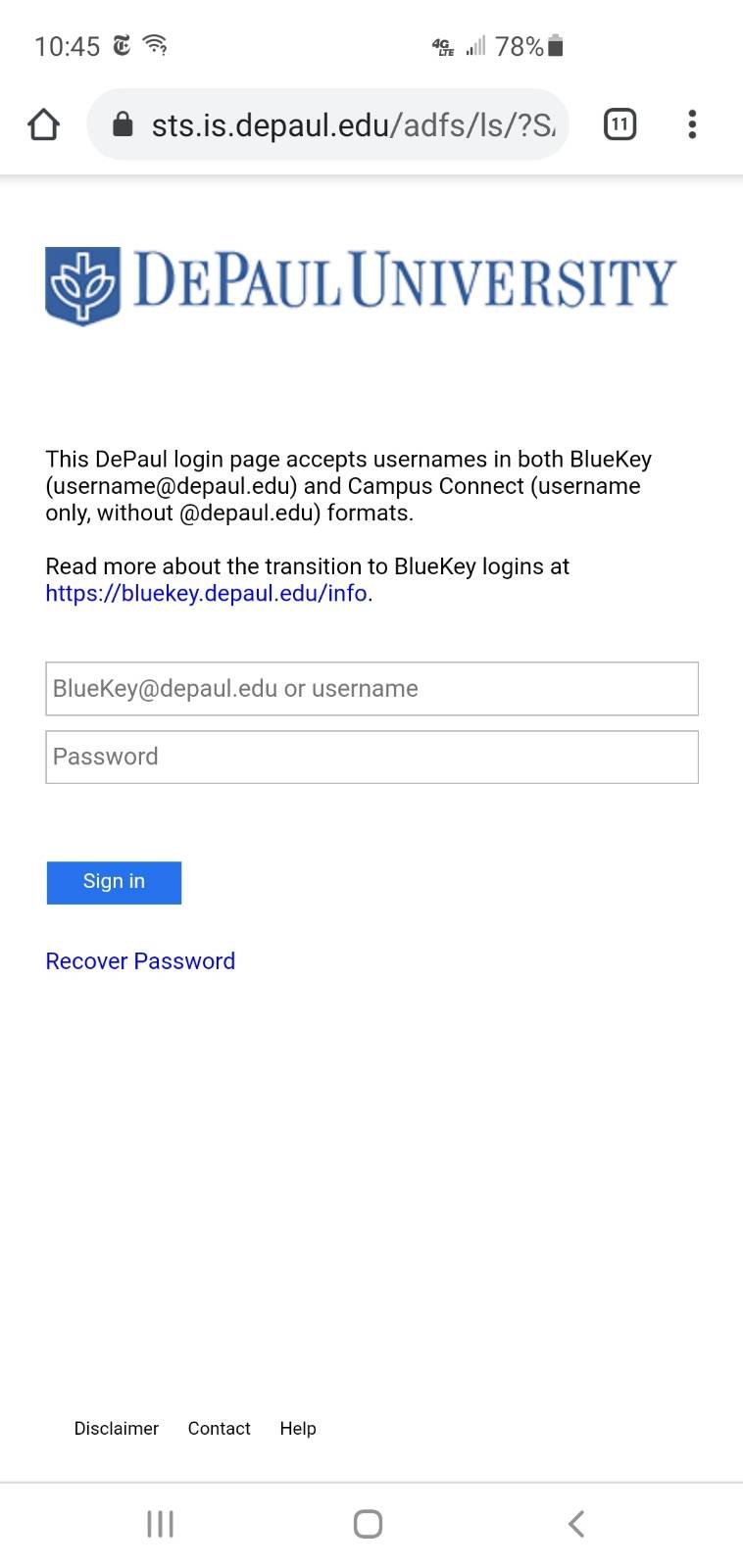Viewport: 743px width, 1568px height.
Task: Open the browser overflow menu
Action: pos(692,124)
